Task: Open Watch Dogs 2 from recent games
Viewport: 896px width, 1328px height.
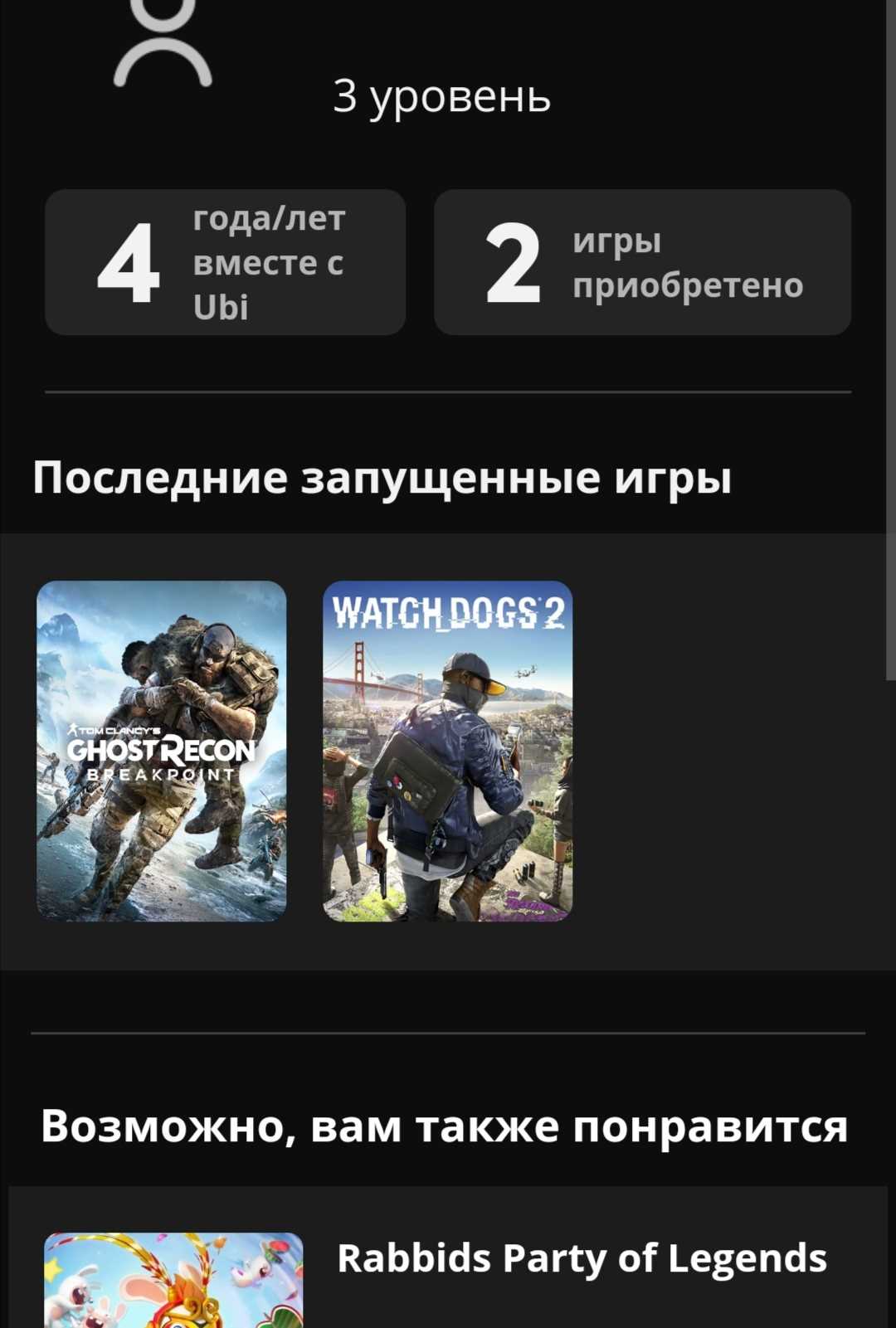Action: click(x=448, y=751)
